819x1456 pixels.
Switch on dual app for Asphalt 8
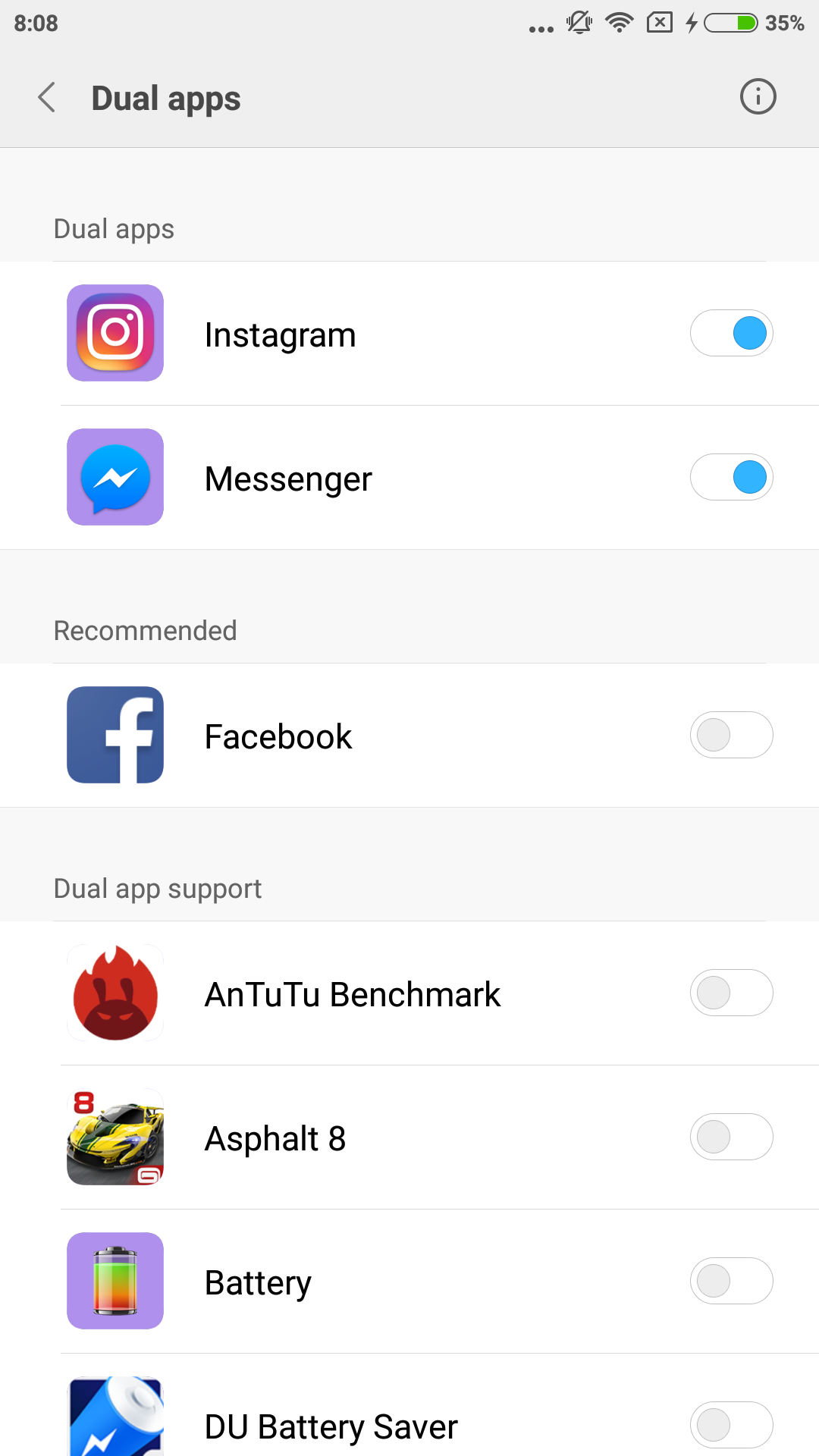[731, 1137]
